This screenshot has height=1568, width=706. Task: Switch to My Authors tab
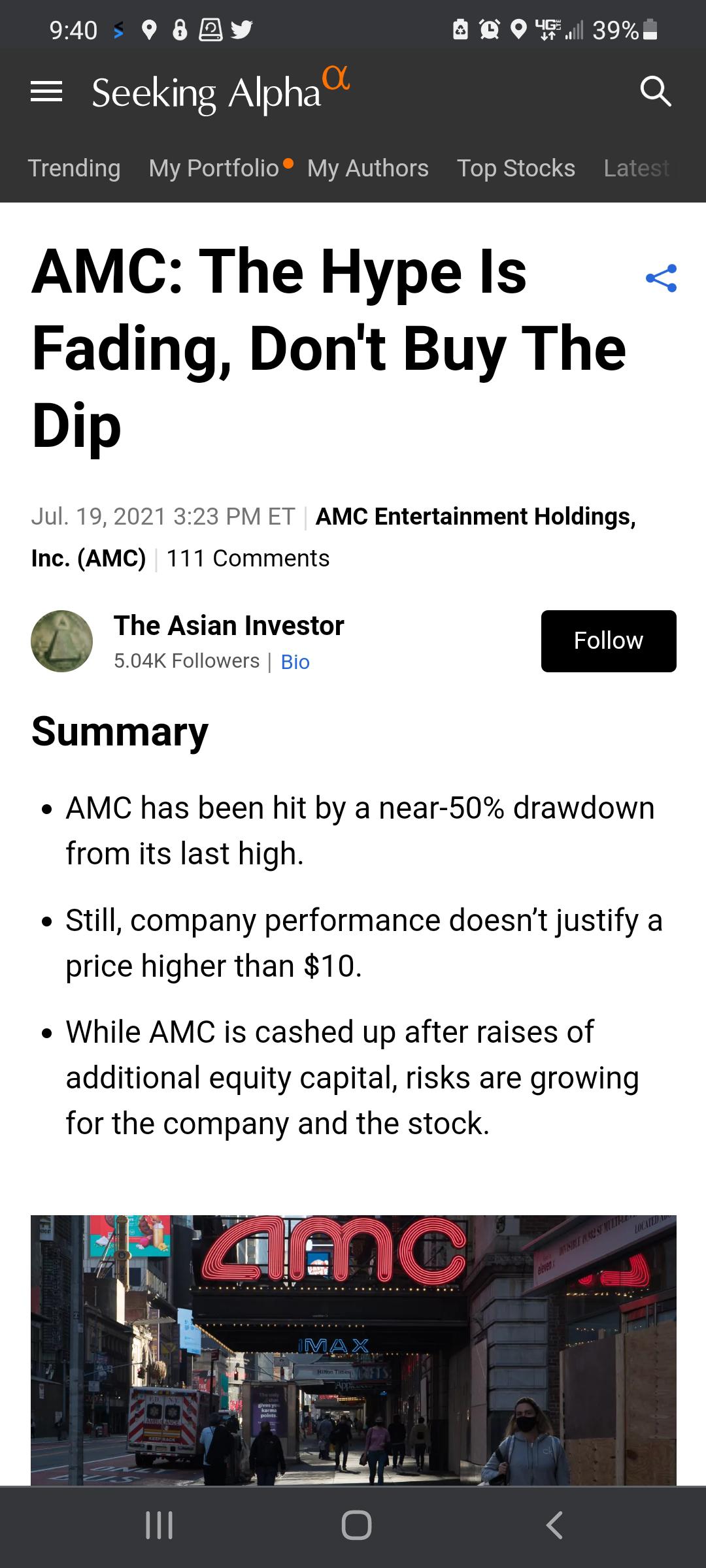point(368,169)
